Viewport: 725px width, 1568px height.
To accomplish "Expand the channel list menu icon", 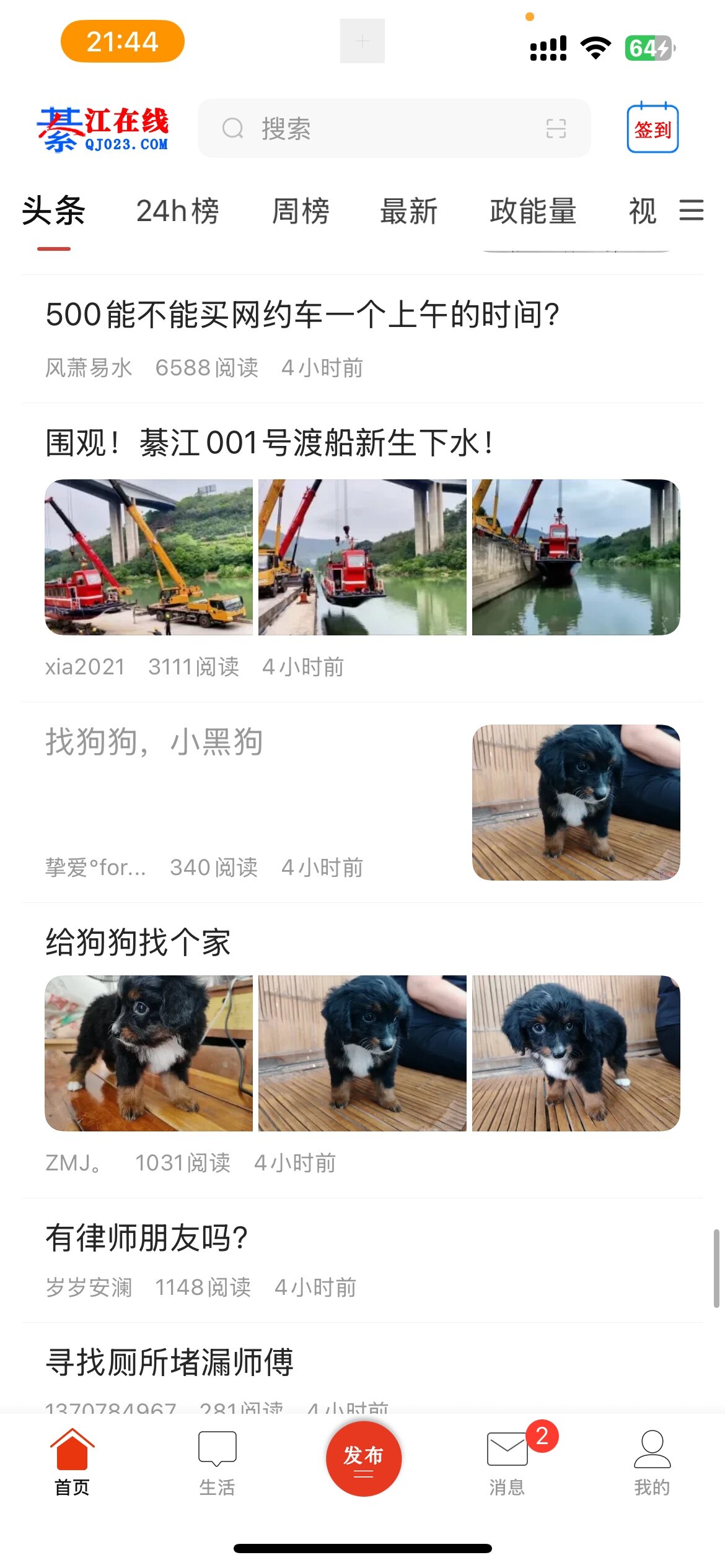I will coord(692,211).
